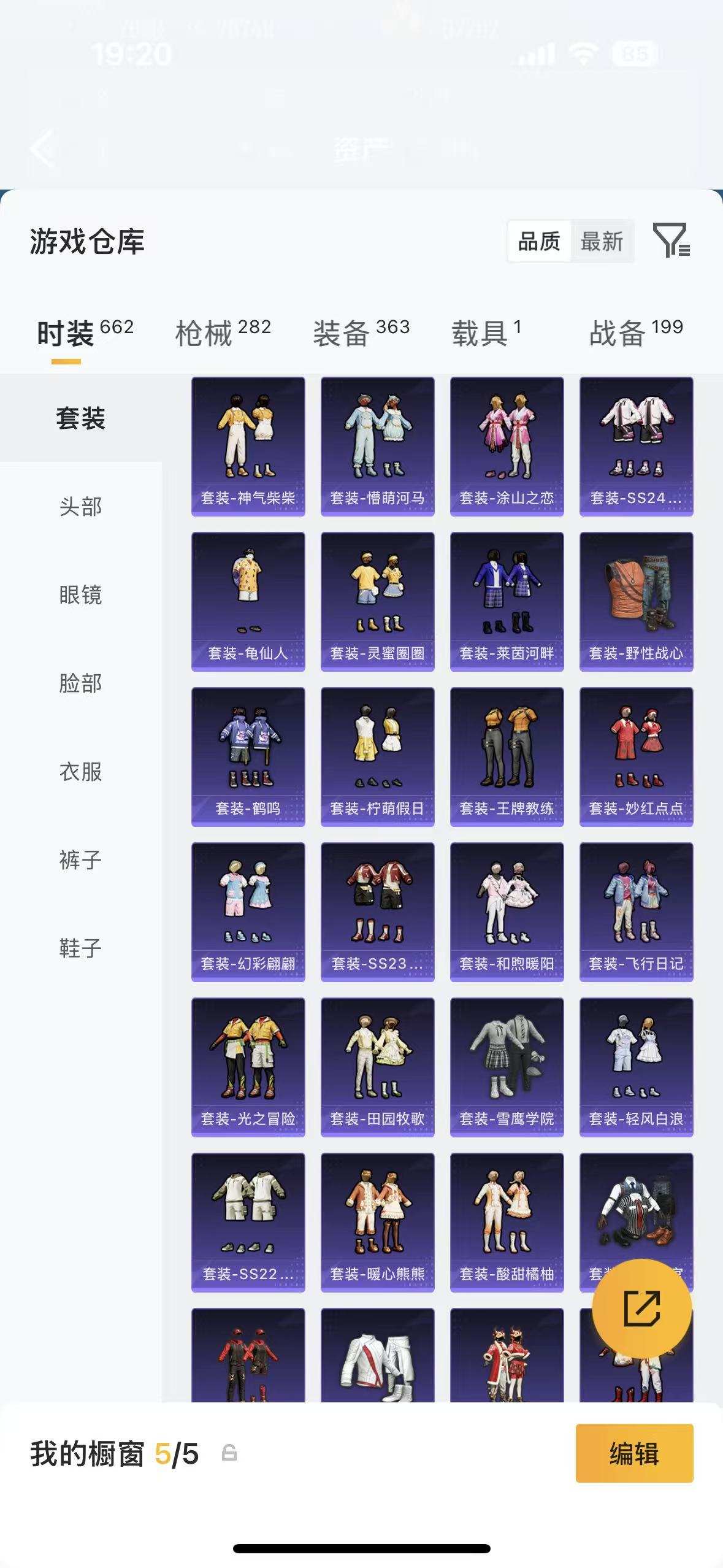Sort warehouse by 最新
The image size is (723, 1568).
coord(602,242)
